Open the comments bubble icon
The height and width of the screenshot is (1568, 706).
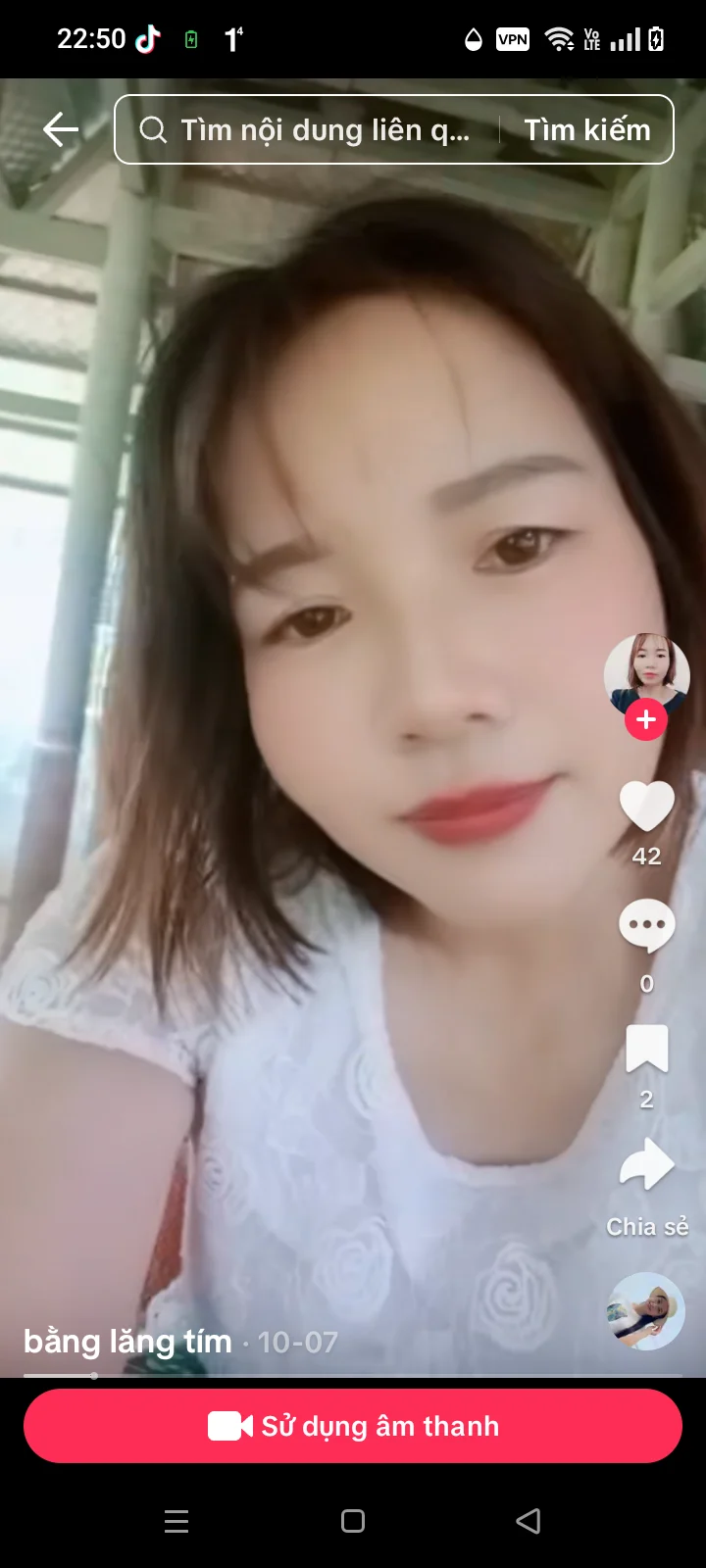tap(646, 925)
